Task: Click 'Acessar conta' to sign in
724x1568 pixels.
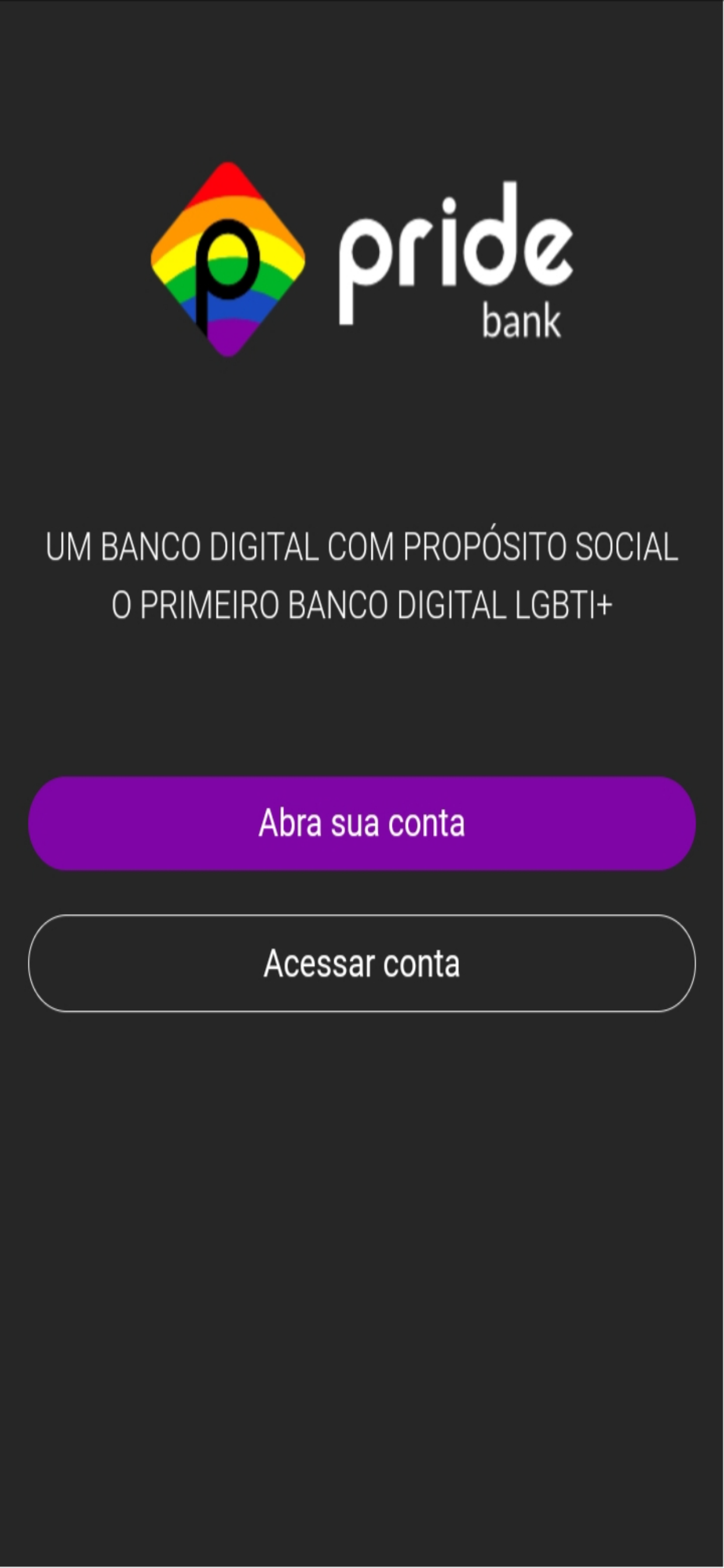Action: pyautogui.click(x=361, y=963)
